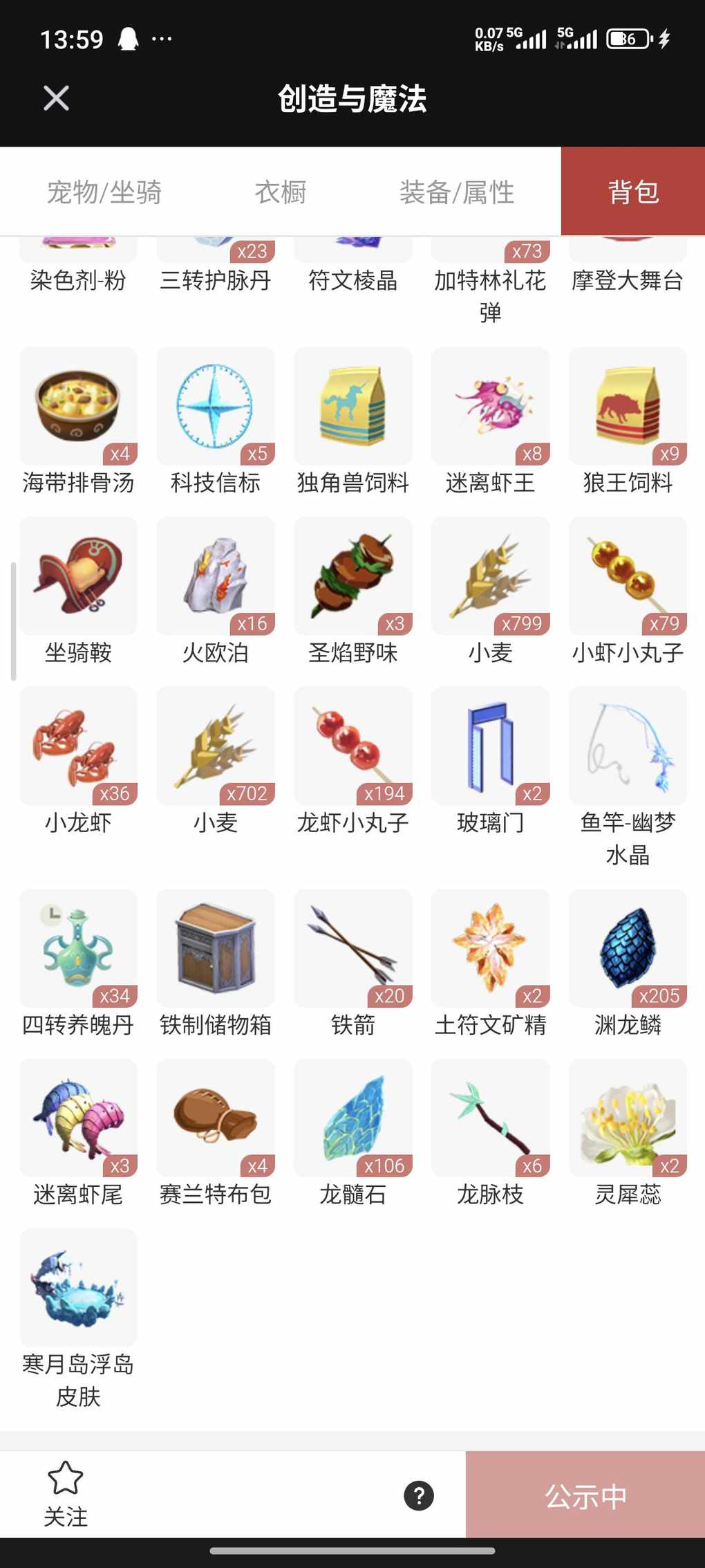Tap the 公示中 button
Image resolution: width=705 pixels, height=1568 pixels.
(x=585, y=1497)
